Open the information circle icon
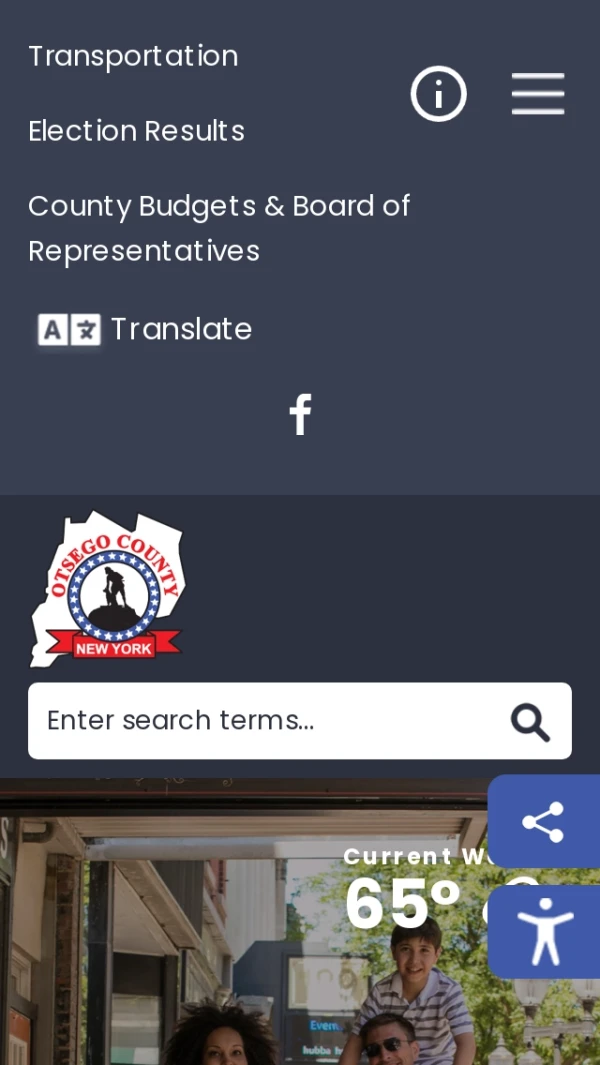This screenshot has width=600, height=1065. tap(438, 94)
